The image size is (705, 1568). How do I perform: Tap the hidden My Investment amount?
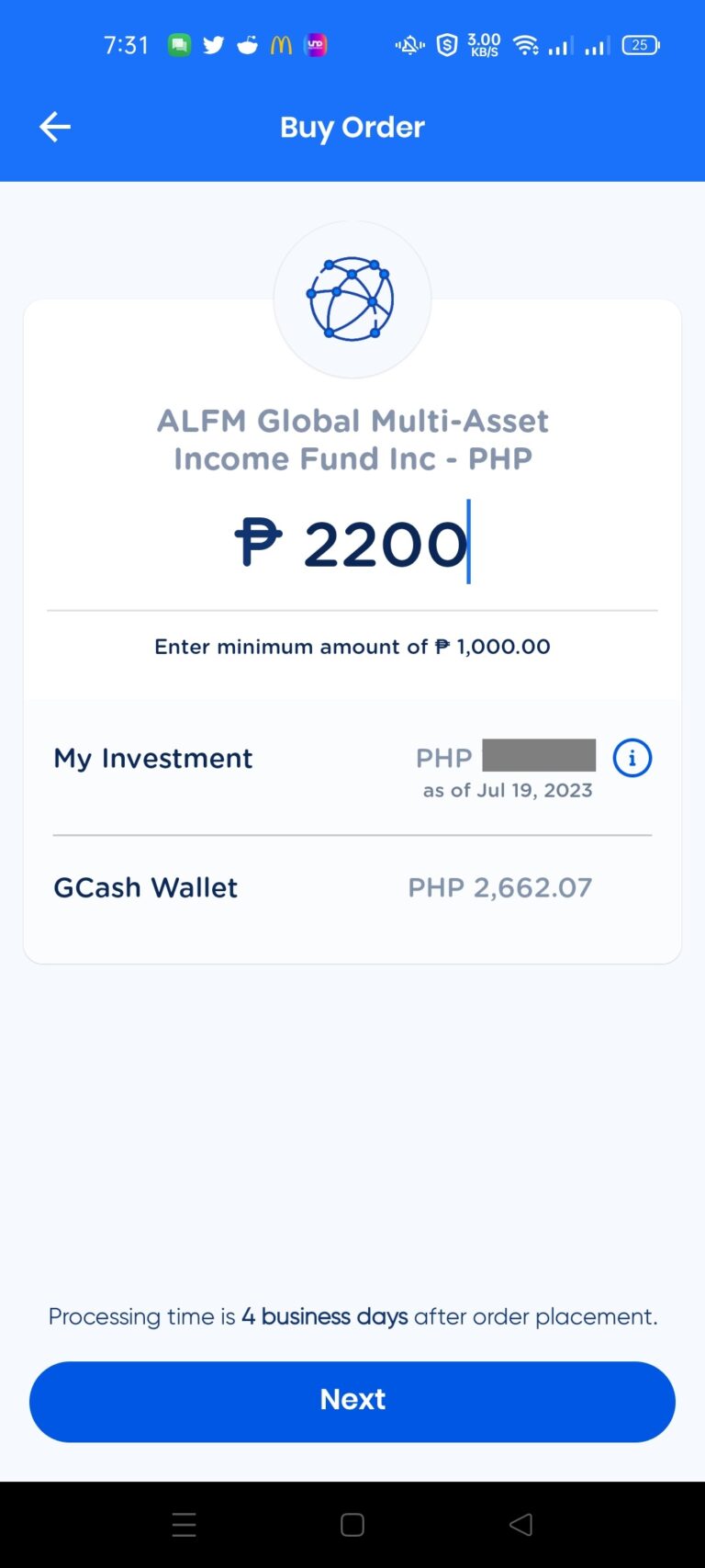[x=540, y=757]
